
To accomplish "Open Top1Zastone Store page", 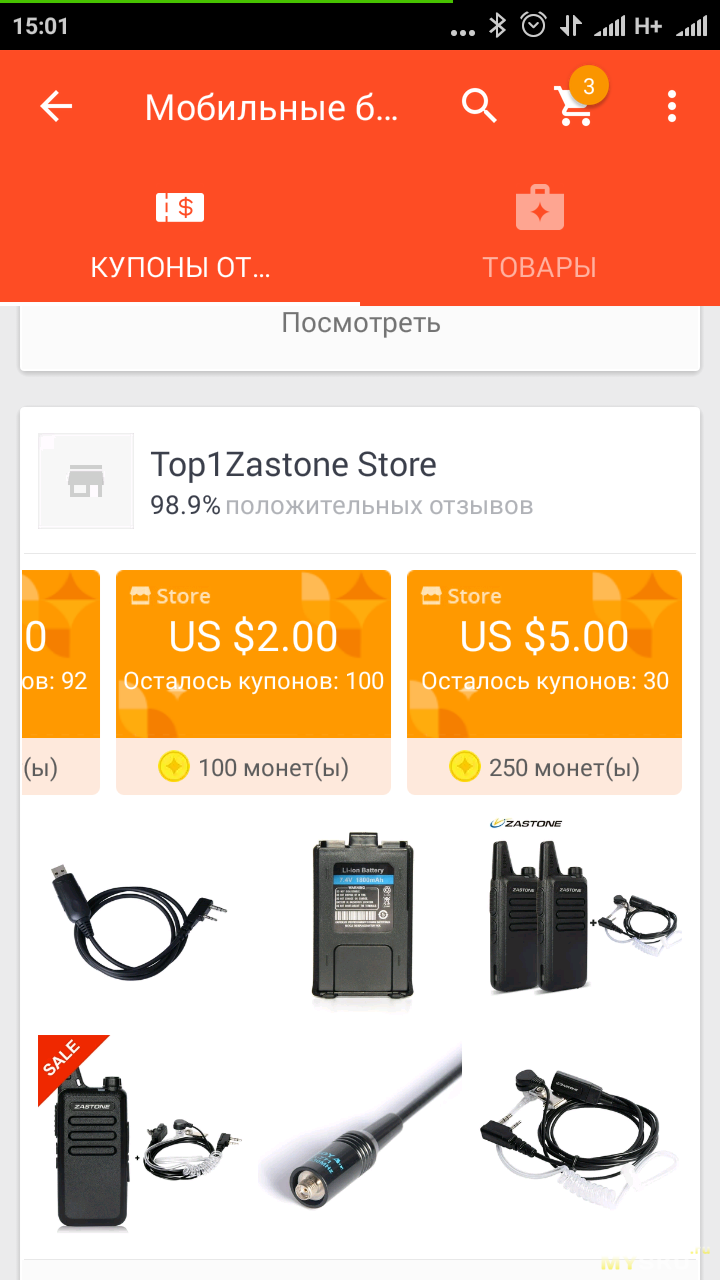I will click(293, 465).
